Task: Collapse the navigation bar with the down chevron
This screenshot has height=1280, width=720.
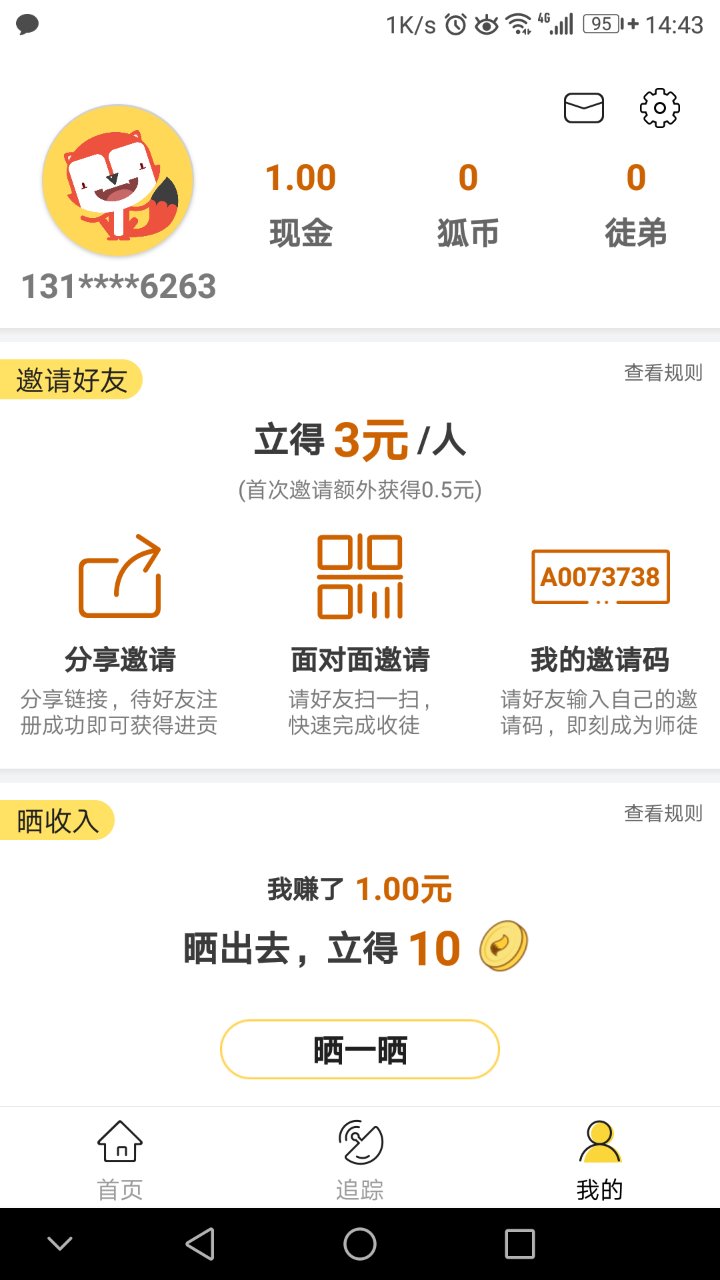Action: pyautogui.click(x=60, y=1244)
